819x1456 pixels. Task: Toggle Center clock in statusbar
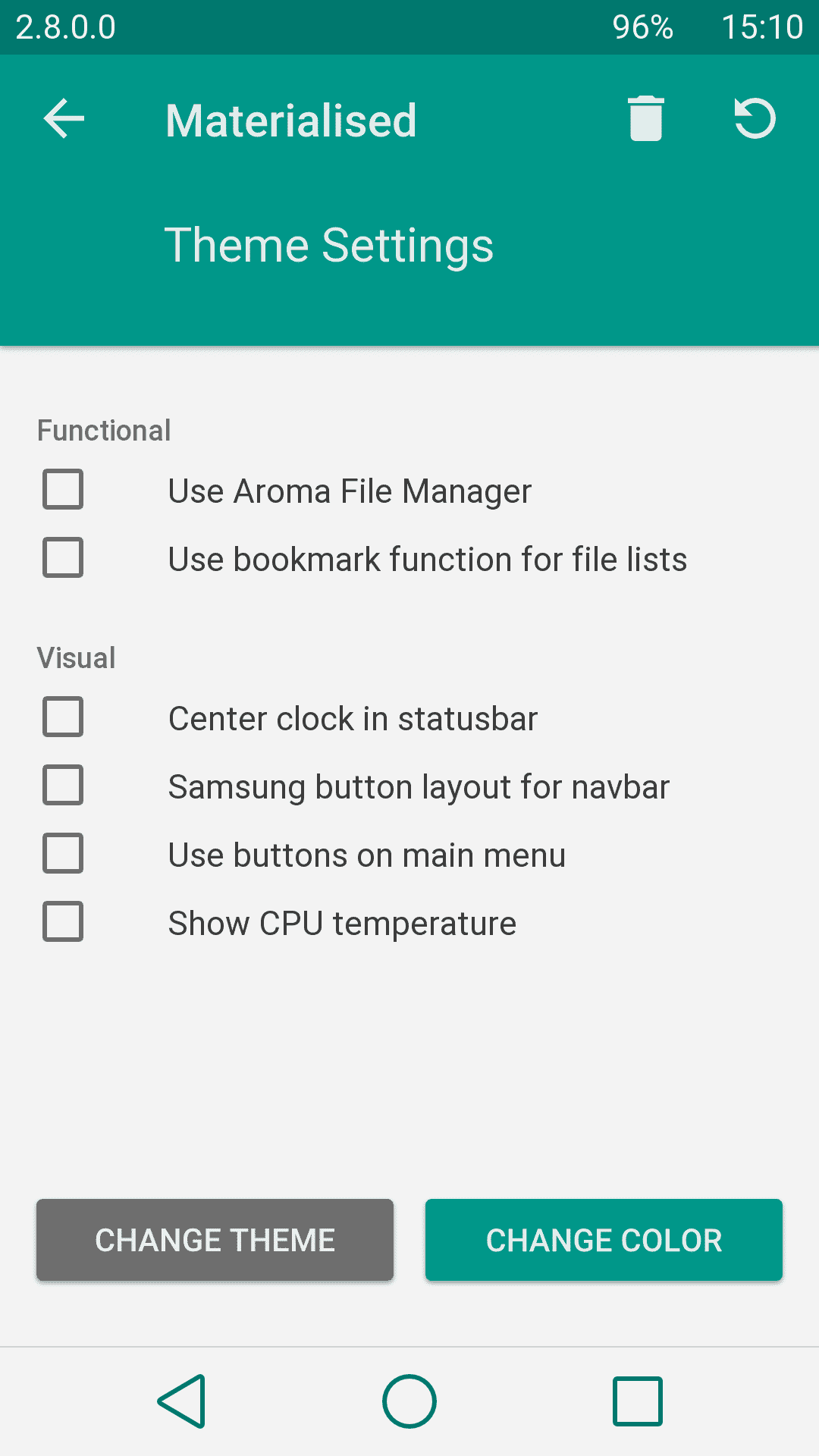click(x=63, y=717)
